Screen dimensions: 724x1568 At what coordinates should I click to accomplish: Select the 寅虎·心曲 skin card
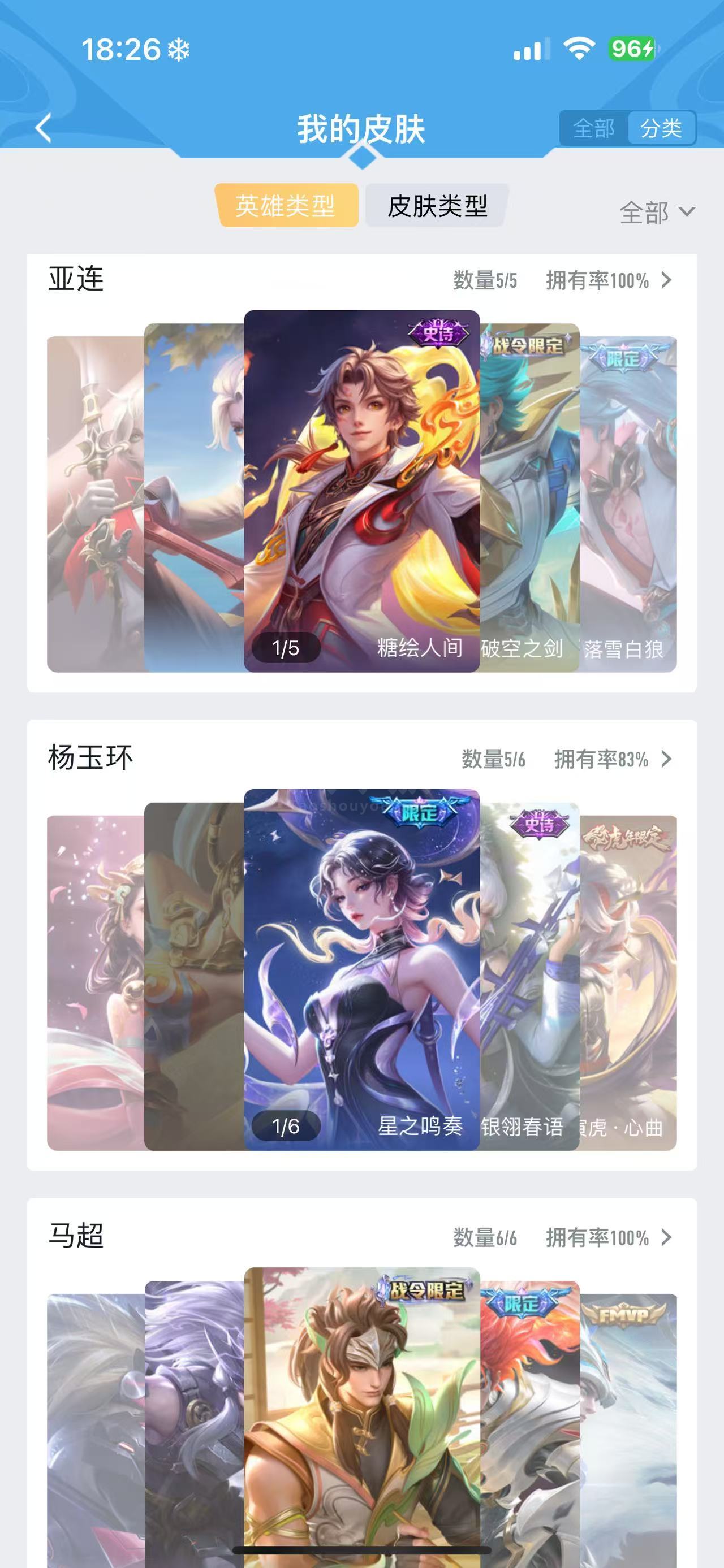tap(628, 982)
